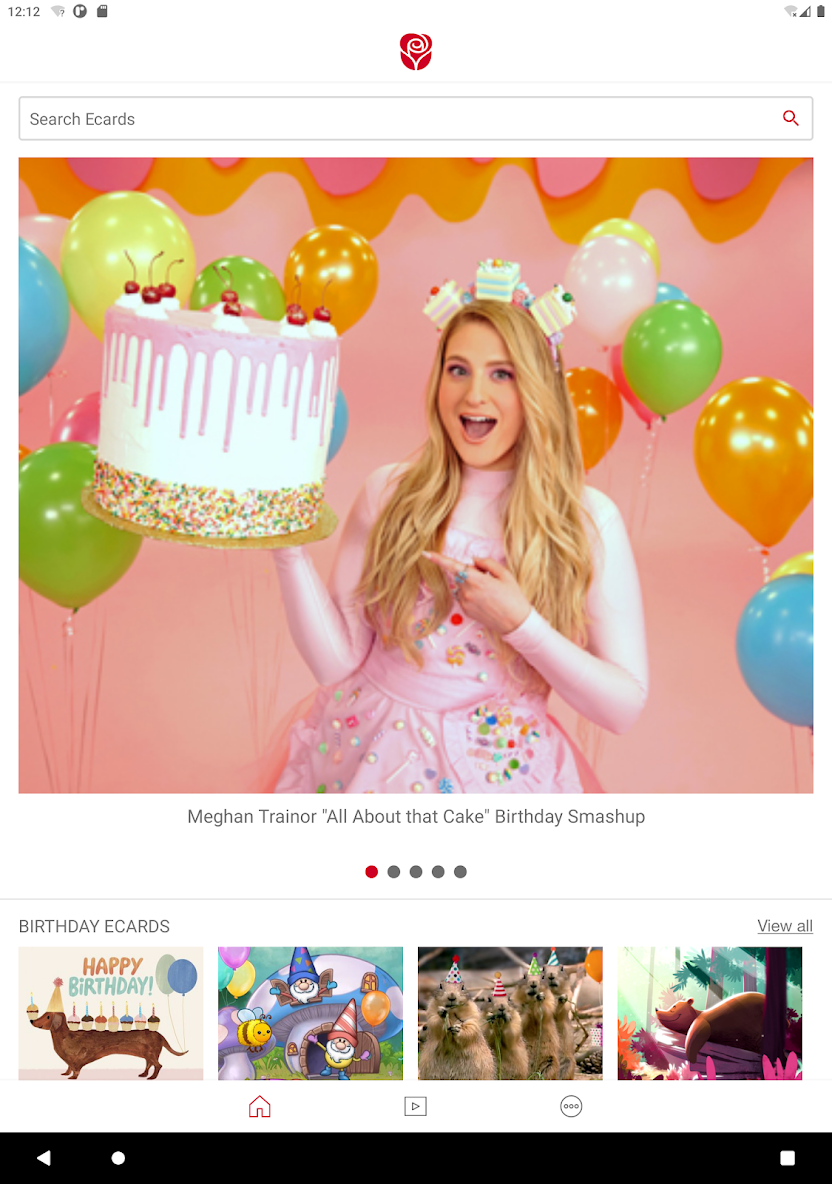The width and height of the screenshot is (832, 1184).
Task: Tap the Search Ecards field
Action: pos(400,119)
